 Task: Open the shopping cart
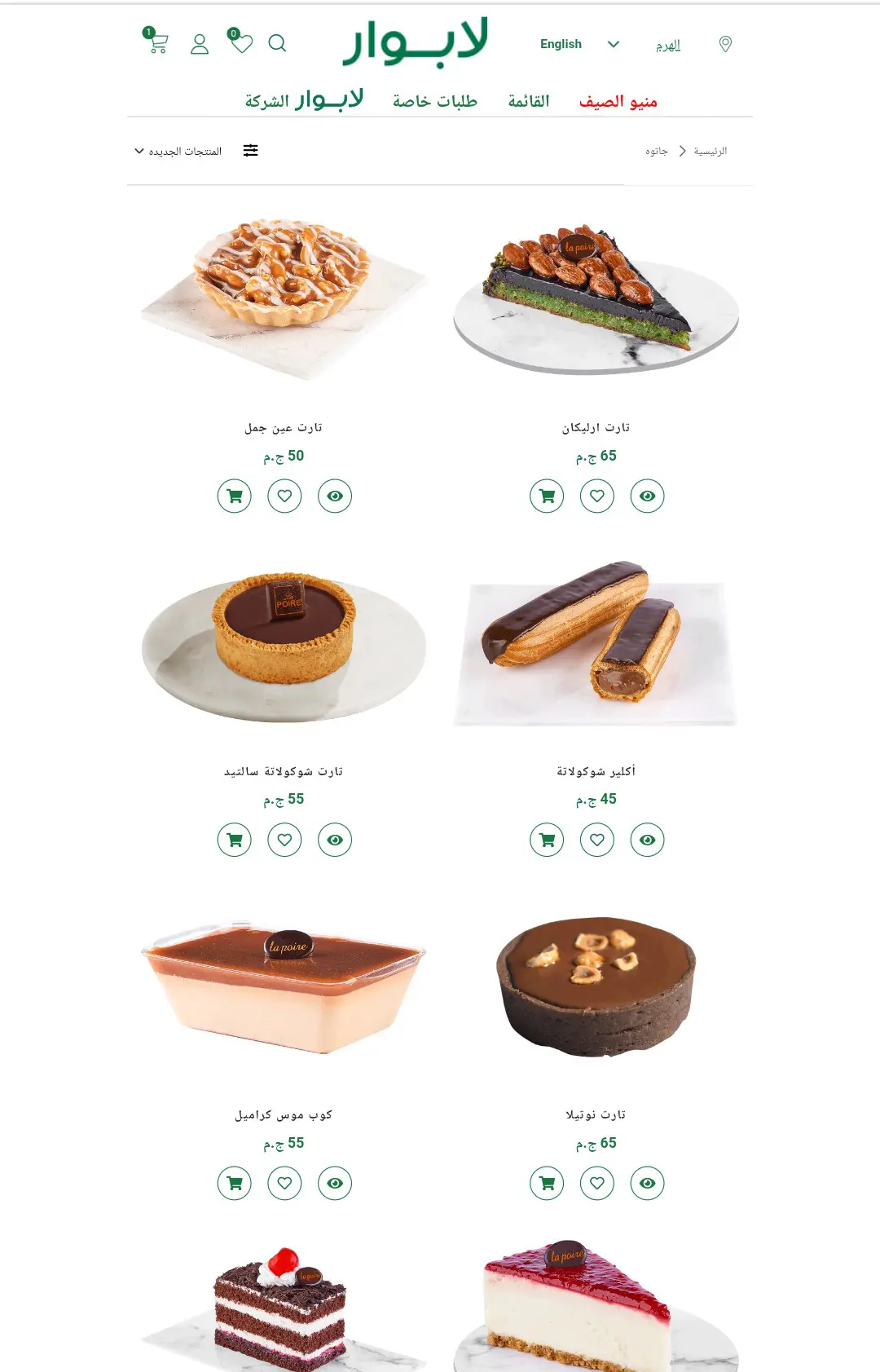pyautogui.click(x=156, y=42)
